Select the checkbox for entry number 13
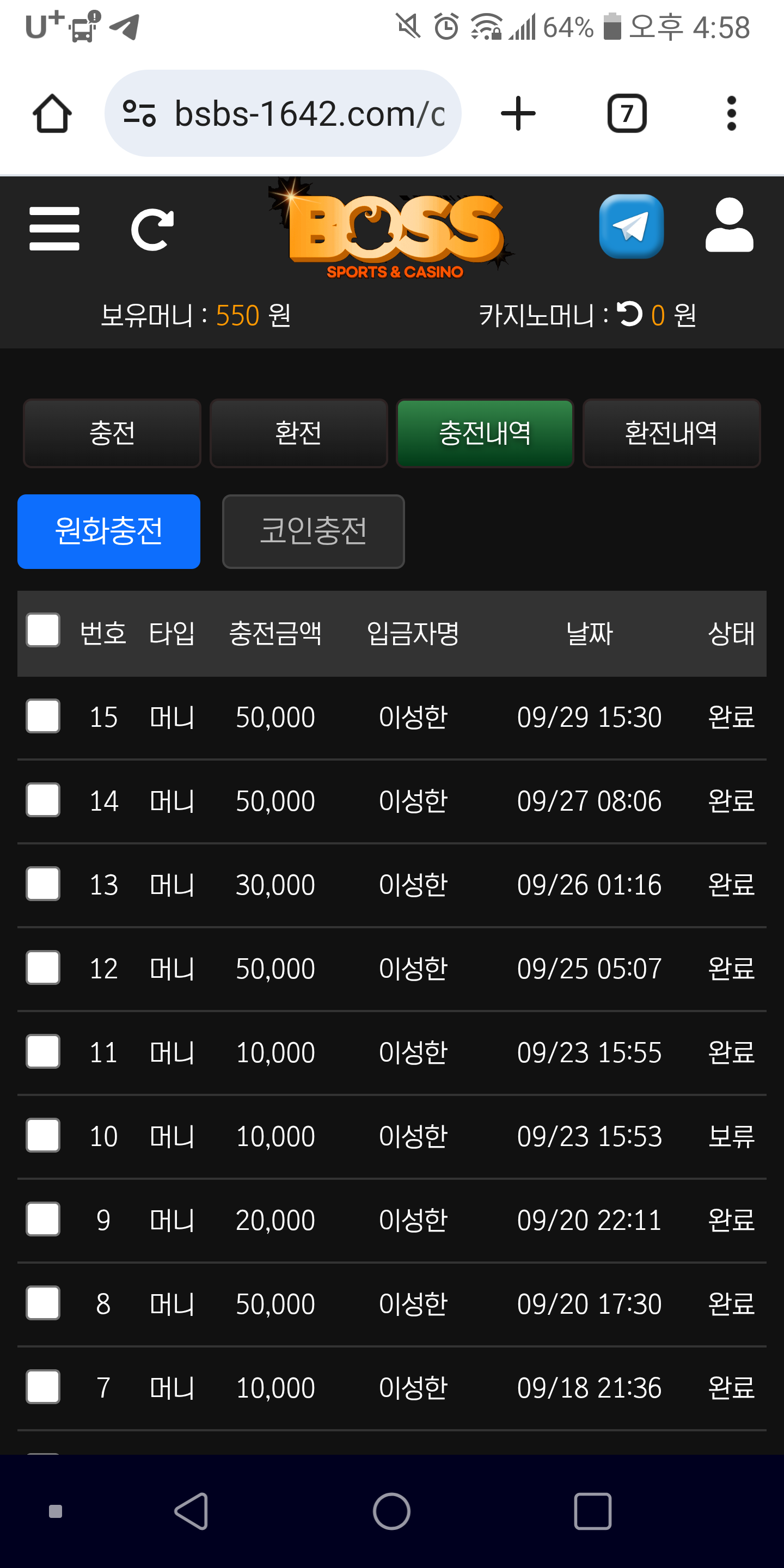Image resolution: width=784 pixels, height=1568 pixels. (x=43, y=884)
